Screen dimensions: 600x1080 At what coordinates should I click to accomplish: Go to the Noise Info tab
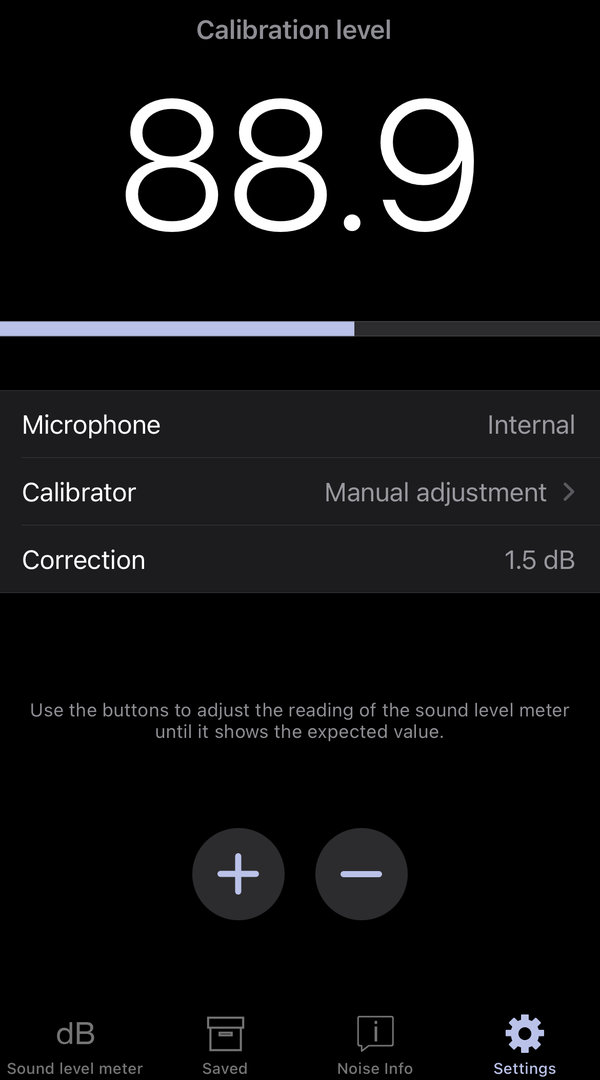click(375, 1046)
